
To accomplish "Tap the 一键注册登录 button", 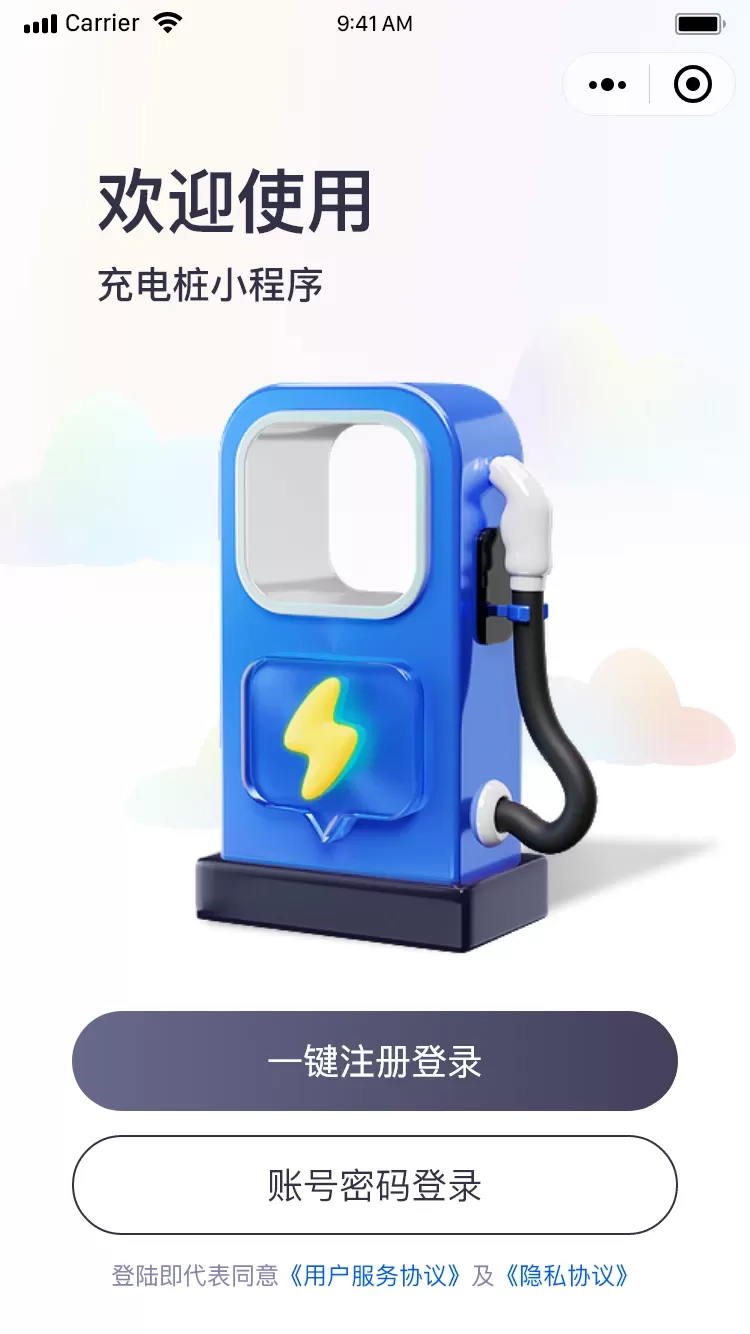I will click(x=375, y=1061).
